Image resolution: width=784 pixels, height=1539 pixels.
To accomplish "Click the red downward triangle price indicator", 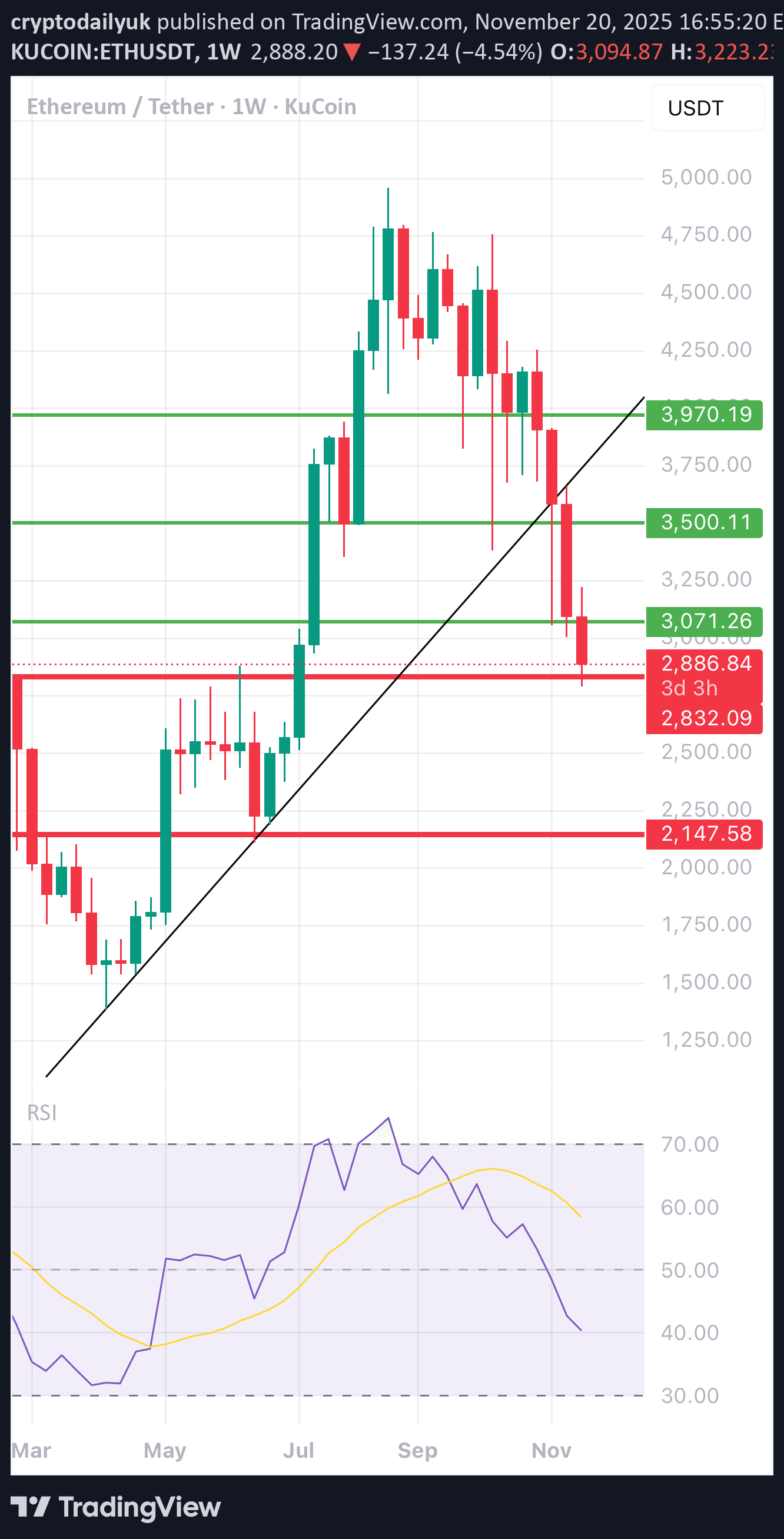I will click(353, 52).
